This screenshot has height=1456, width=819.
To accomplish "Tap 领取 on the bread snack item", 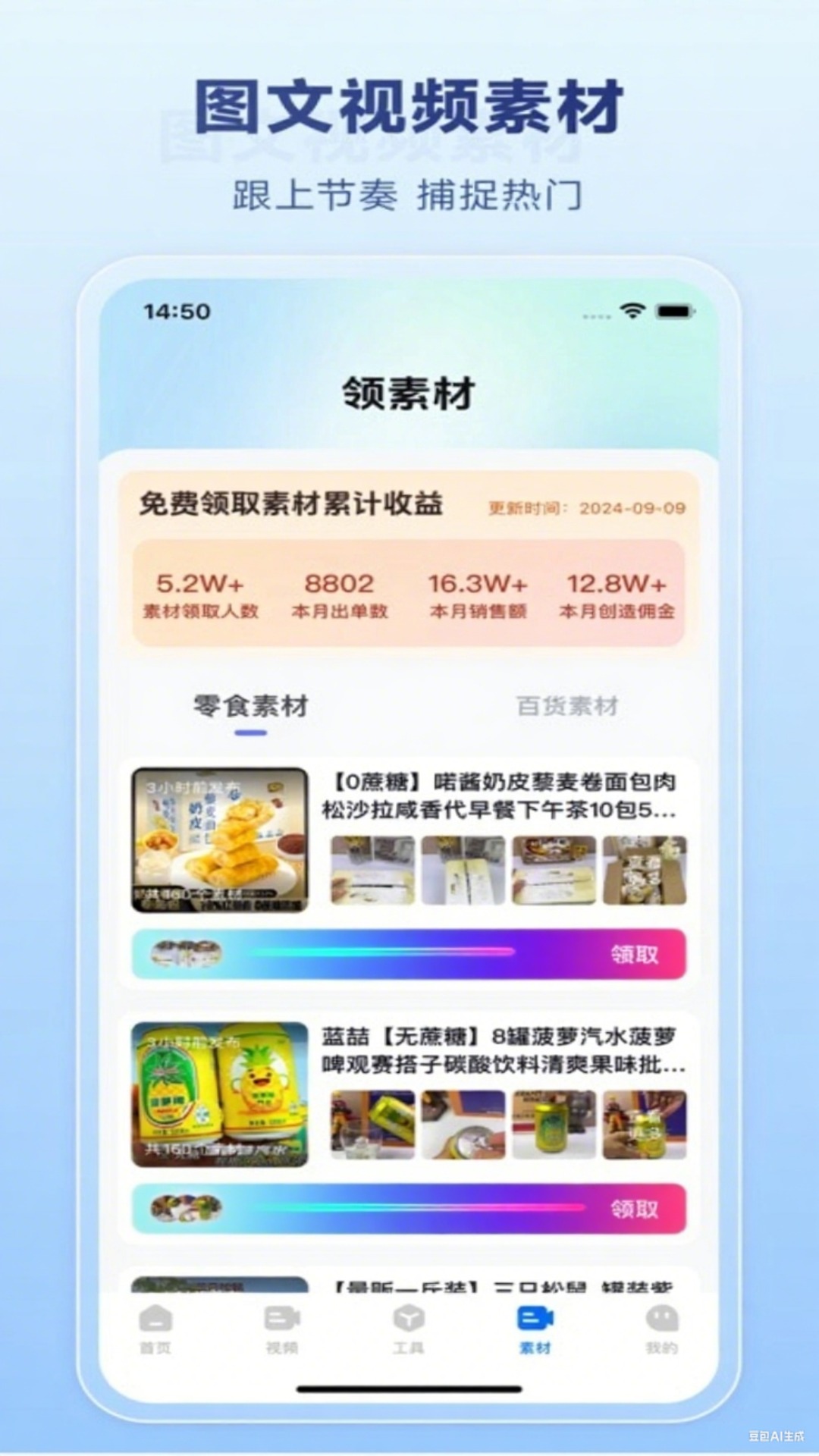I will tap(635, 955).
